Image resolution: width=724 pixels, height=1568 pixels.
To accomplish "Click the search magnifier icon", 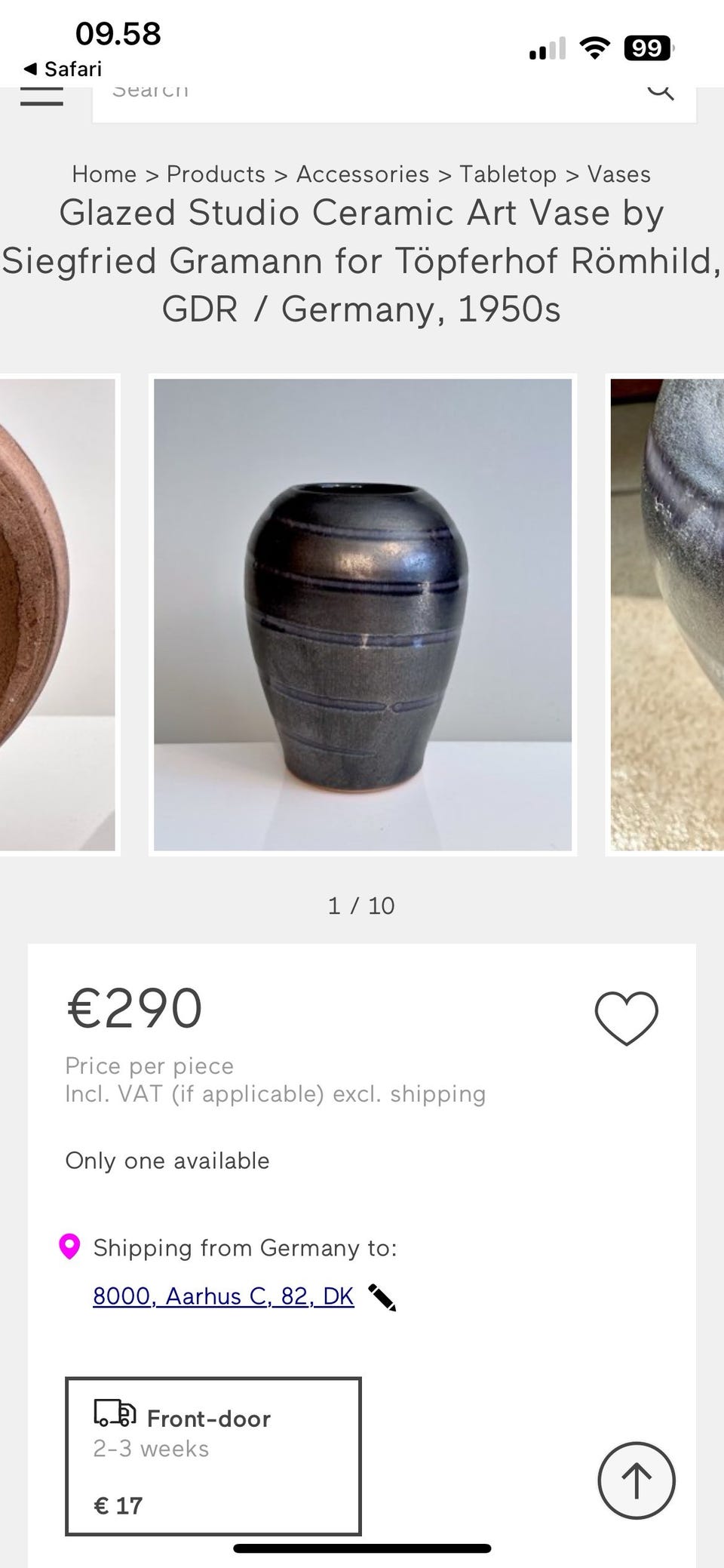I will (660, 91).
